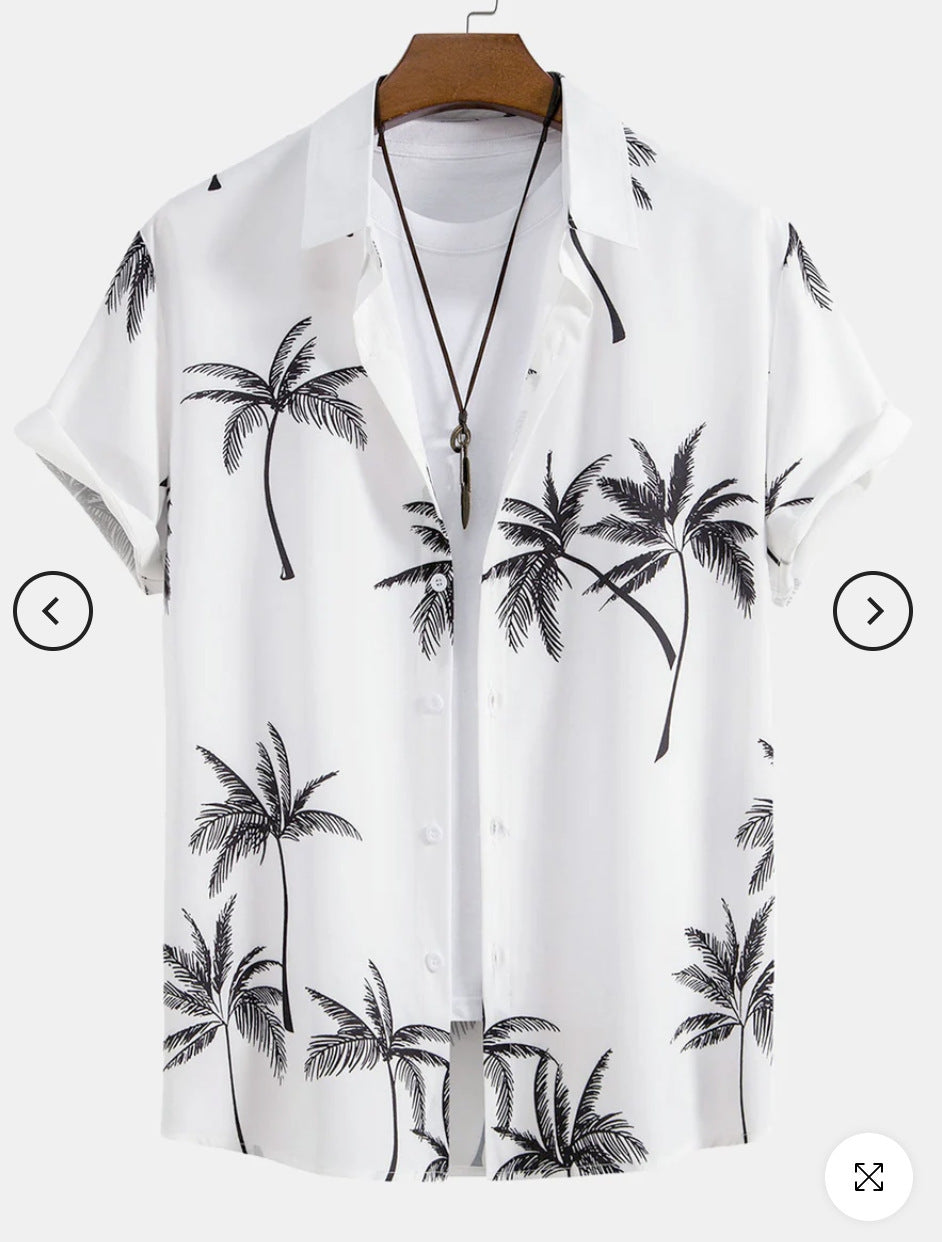The height and width of the screenshot is (1242, 942).
Task: Go back in the carousel with left chevron
Action: click(54, 609)
